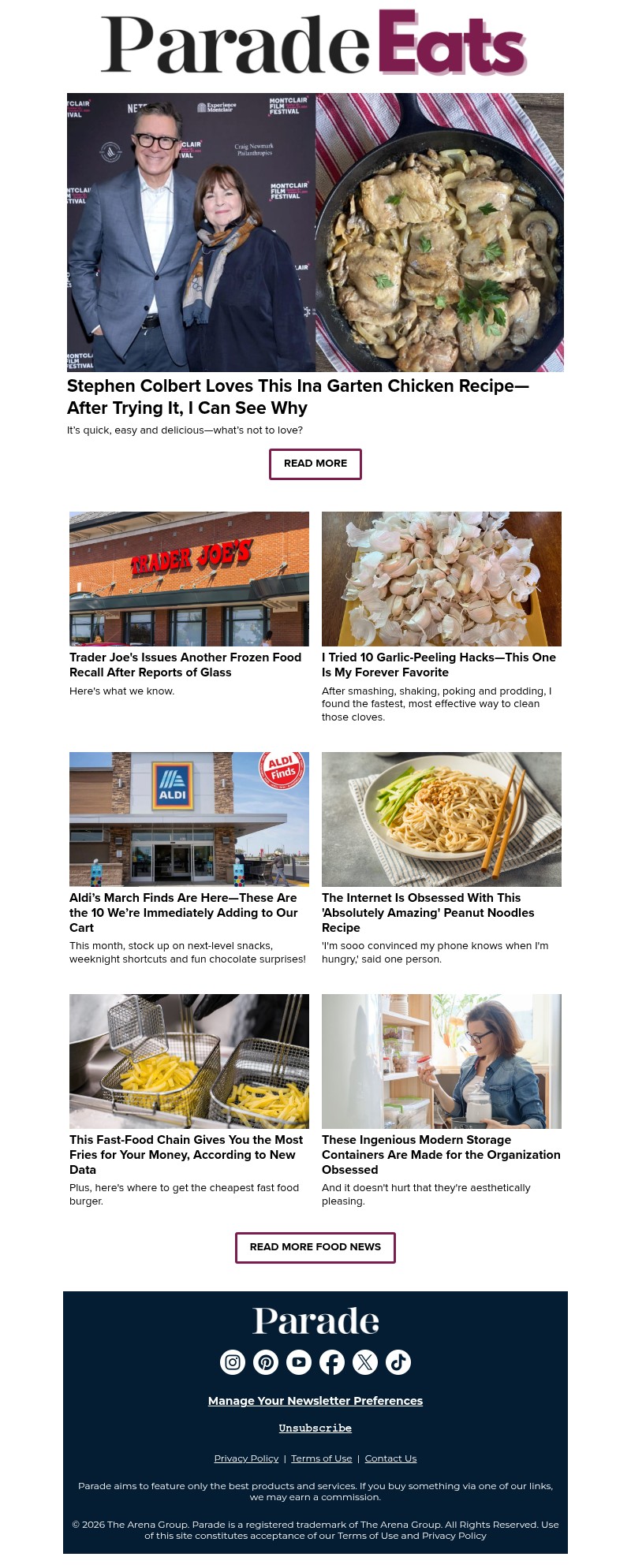Select the Facebook icon
Screen dimensions: 631x1568
pyautogui.click(x=332, y=1362)
